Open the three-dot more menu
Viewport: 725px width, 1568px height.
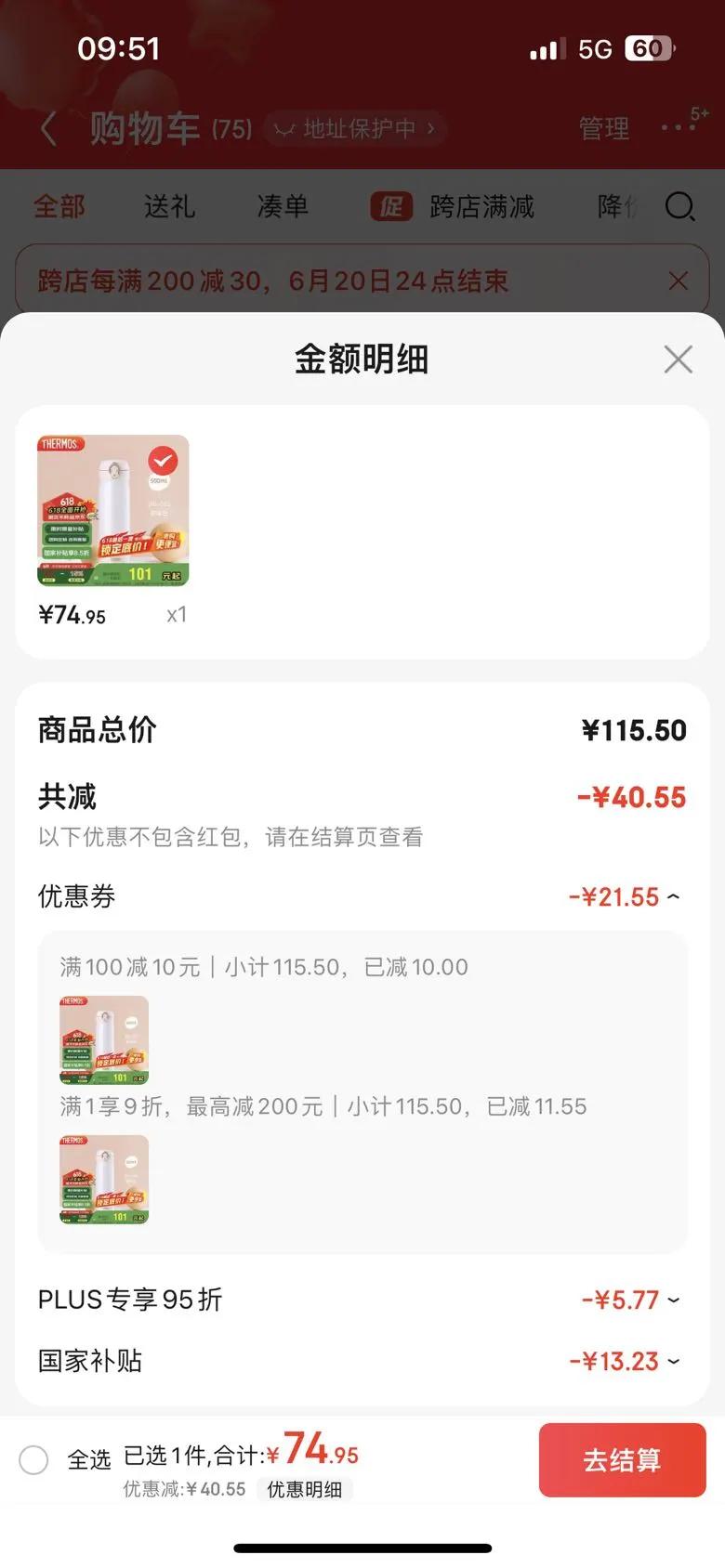coord(678,127)
